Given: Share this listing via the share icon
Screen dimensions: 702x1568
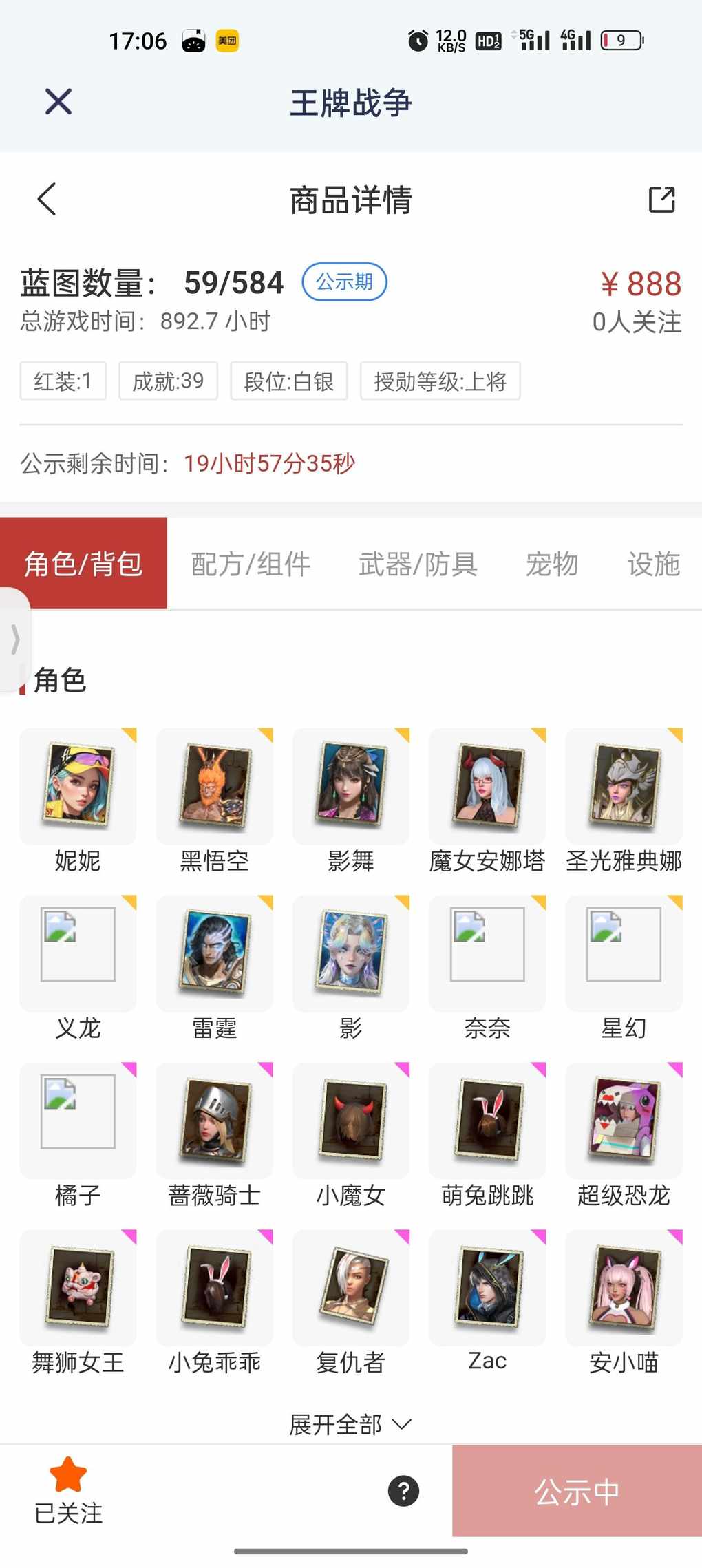Looking at the screenshot, I should pyautogui.click(x=661, y=200).
